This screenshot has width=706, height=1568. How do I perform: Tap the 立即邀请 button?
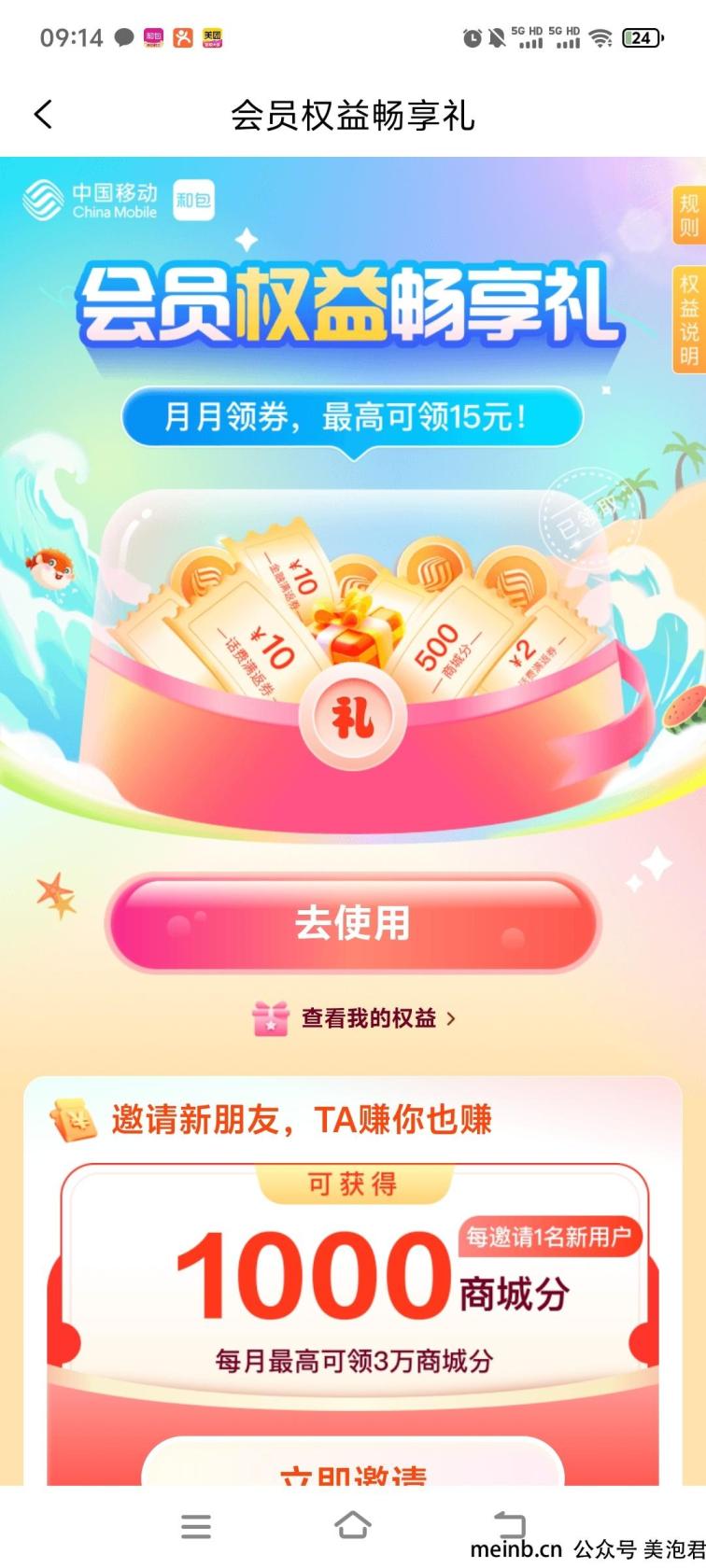click(353, 1463)
